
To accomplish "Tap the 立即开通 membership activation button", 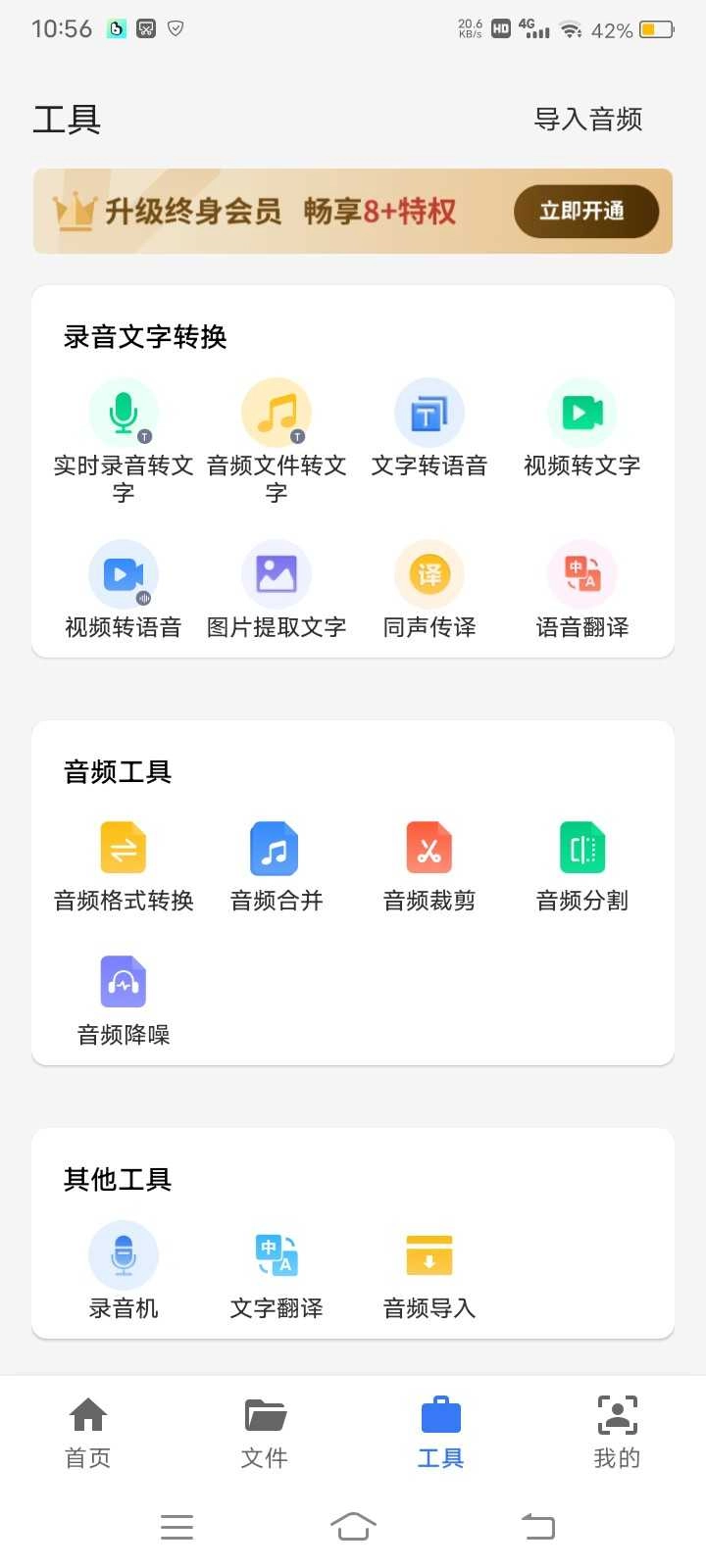I will point(585,211).
